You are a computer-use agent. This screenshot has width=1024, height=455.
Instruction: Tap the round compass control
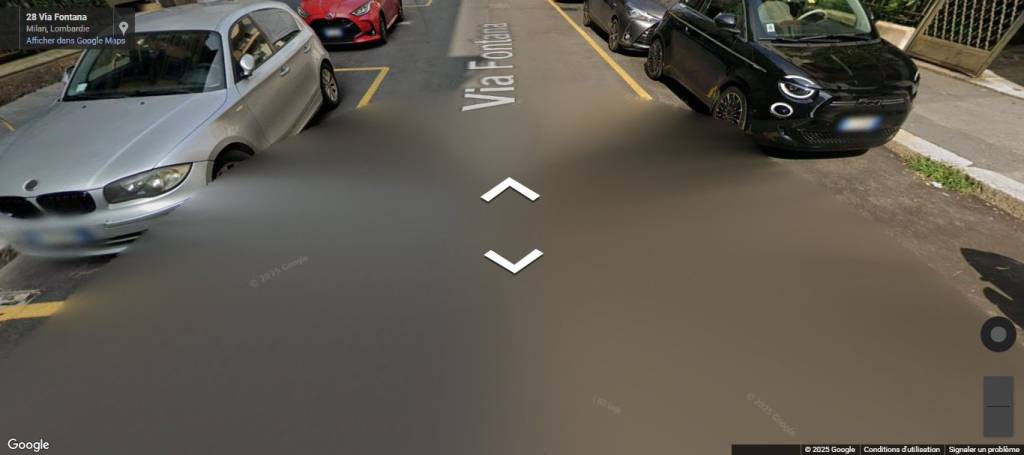[997, 334]
